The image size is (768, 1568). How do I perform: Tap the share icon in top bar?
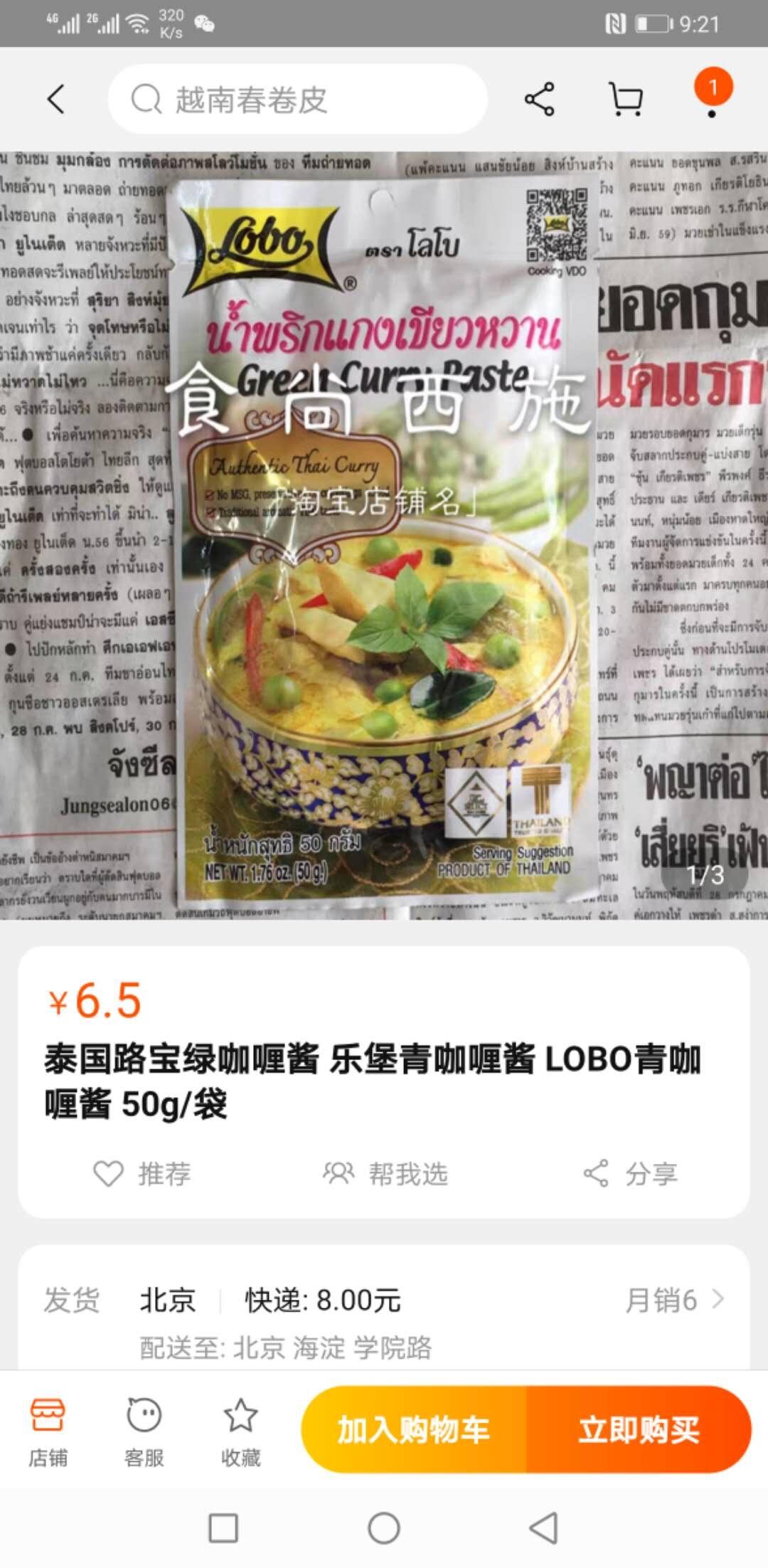[540, 100]
